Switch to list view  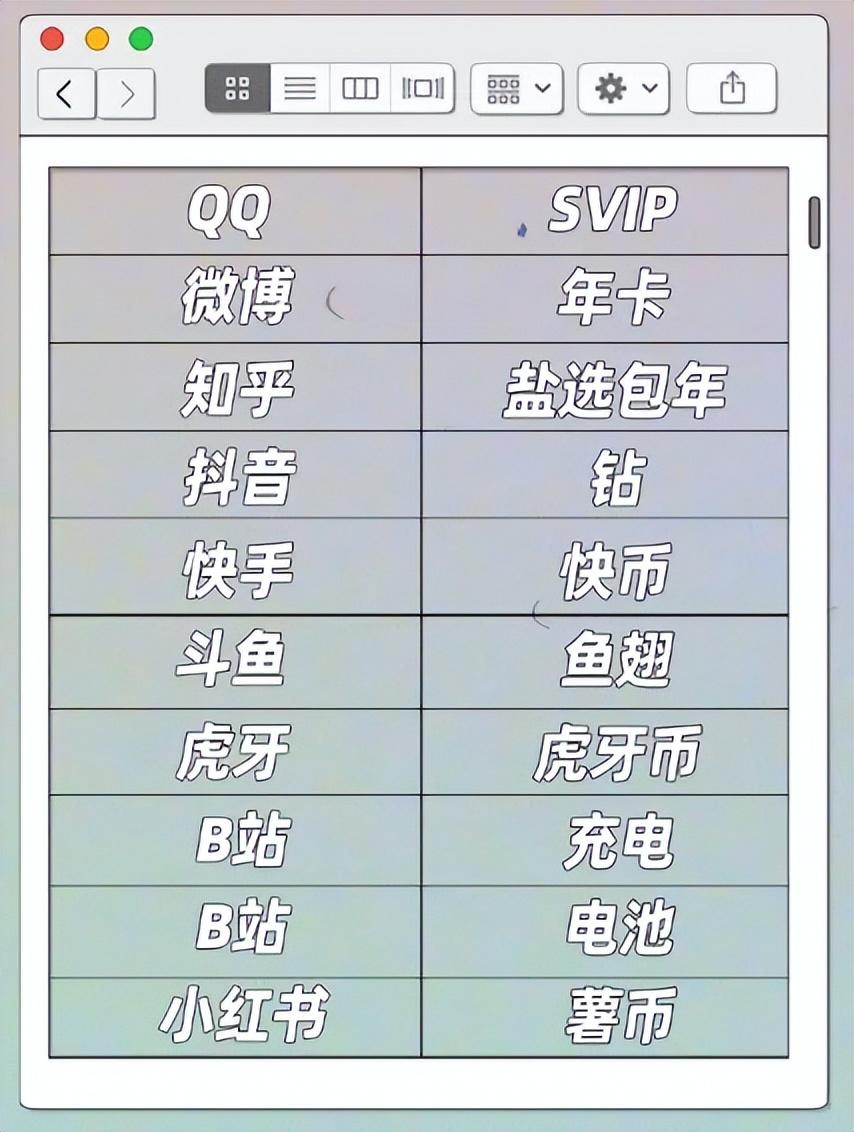pyautogui.click(x=299, y=87)
